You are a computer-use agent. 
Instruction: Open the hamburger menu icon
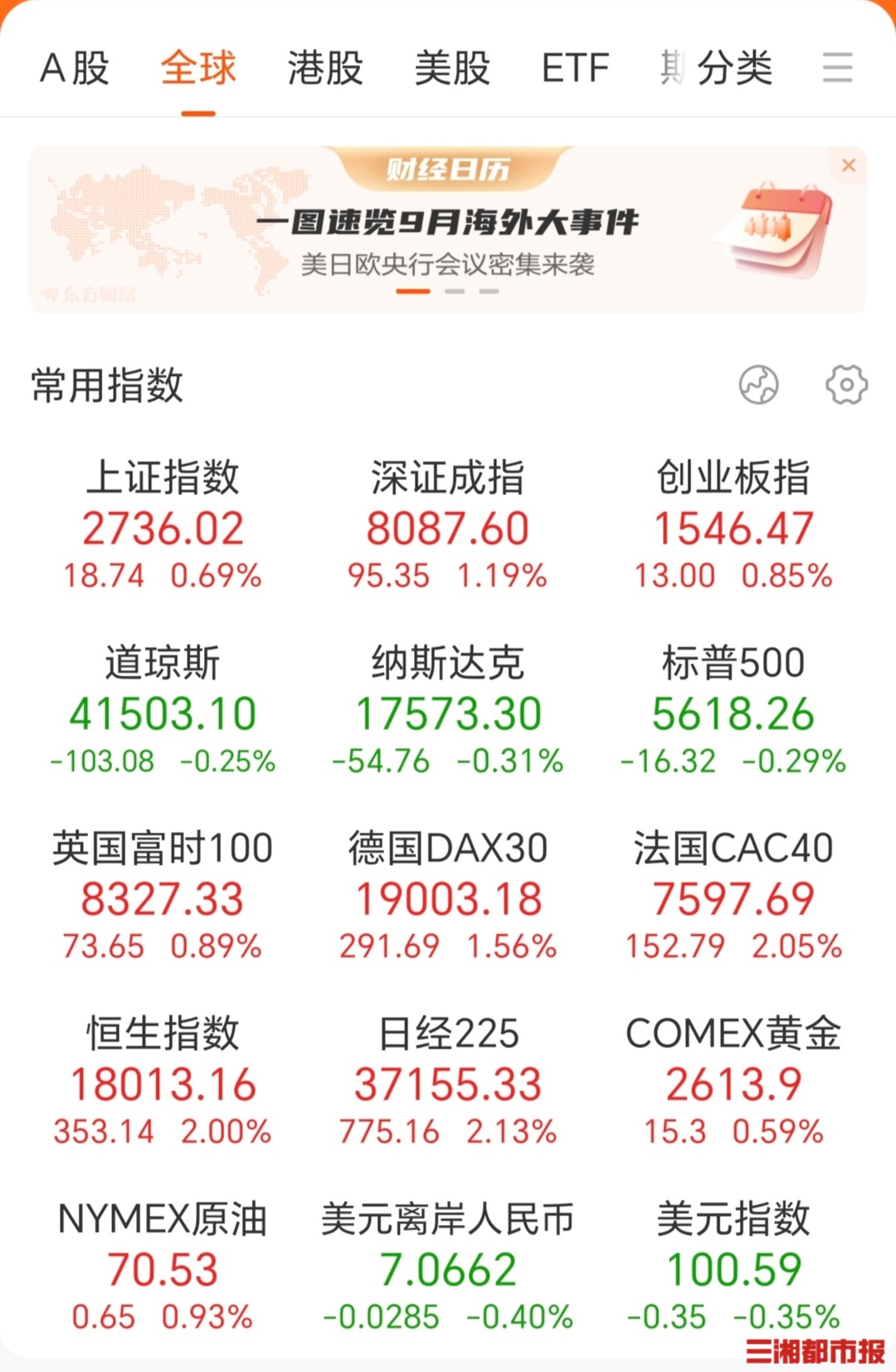[837, 68]
